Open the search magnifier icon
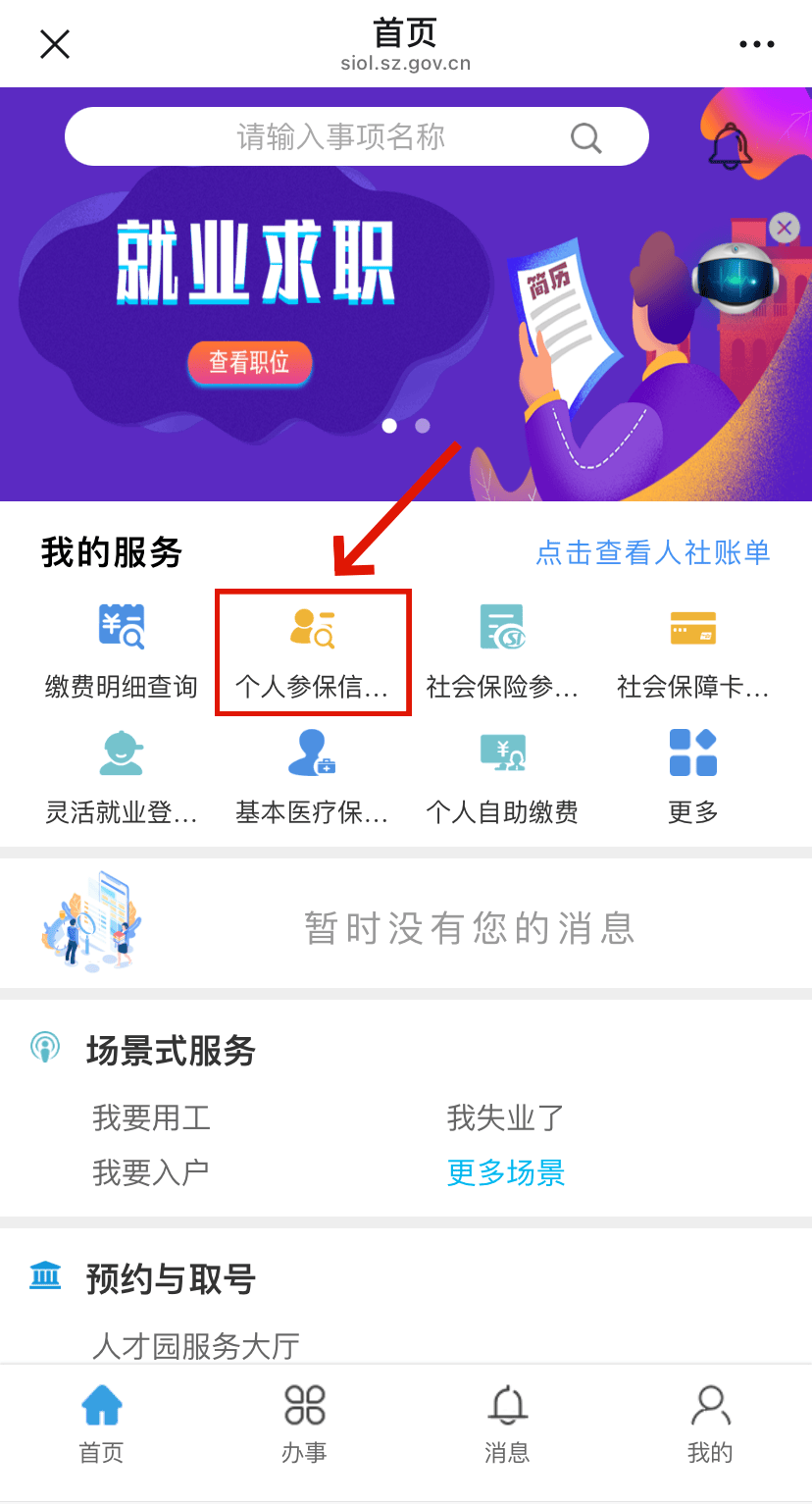Viewport: 812px width, 1504px height. [585, 136]
